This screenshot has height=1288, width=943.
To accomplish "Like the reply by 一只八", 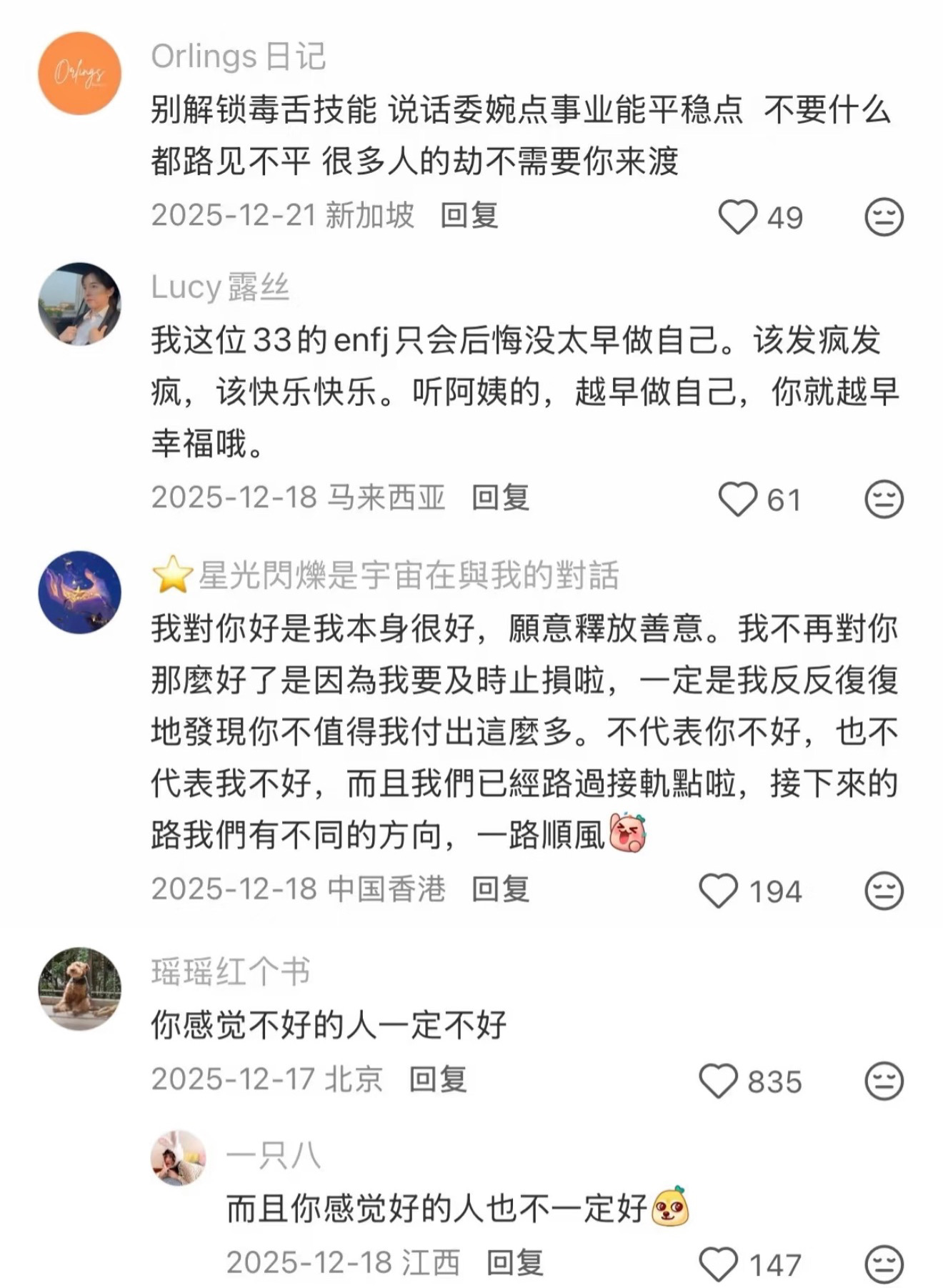I will (x=718, y=1264).
